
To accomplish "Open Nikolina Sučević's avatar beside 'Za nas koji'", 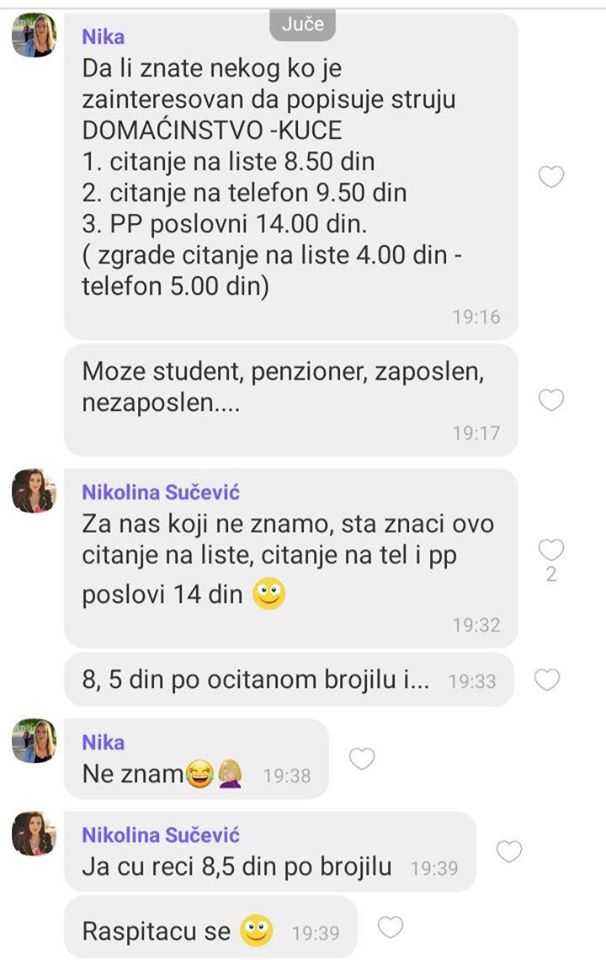I will pyautogui.click(x=33, y=491).
